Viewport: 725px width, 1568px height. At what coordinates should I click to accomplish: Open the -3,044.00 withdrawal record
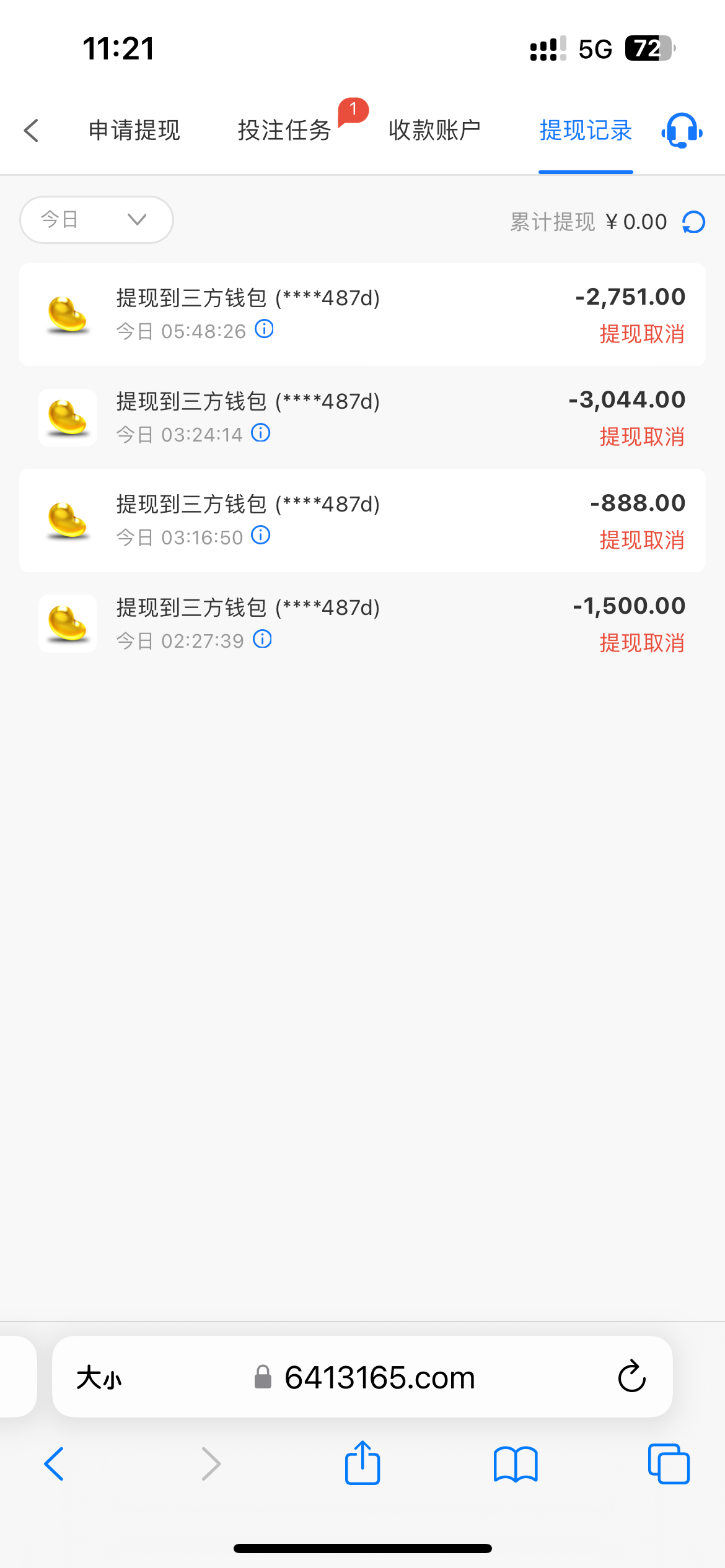coord(362,418)
